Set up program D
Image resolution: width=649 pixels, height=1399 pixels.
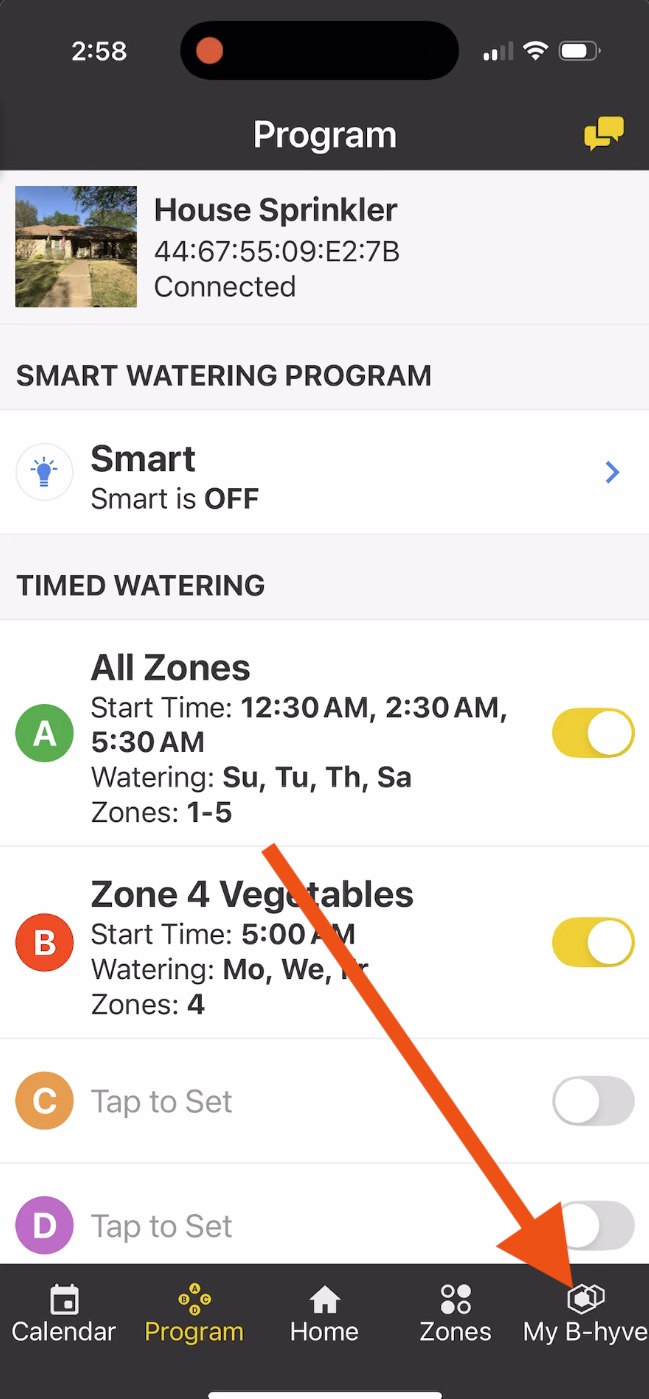pyautogui.click(x=162, y=1226)
